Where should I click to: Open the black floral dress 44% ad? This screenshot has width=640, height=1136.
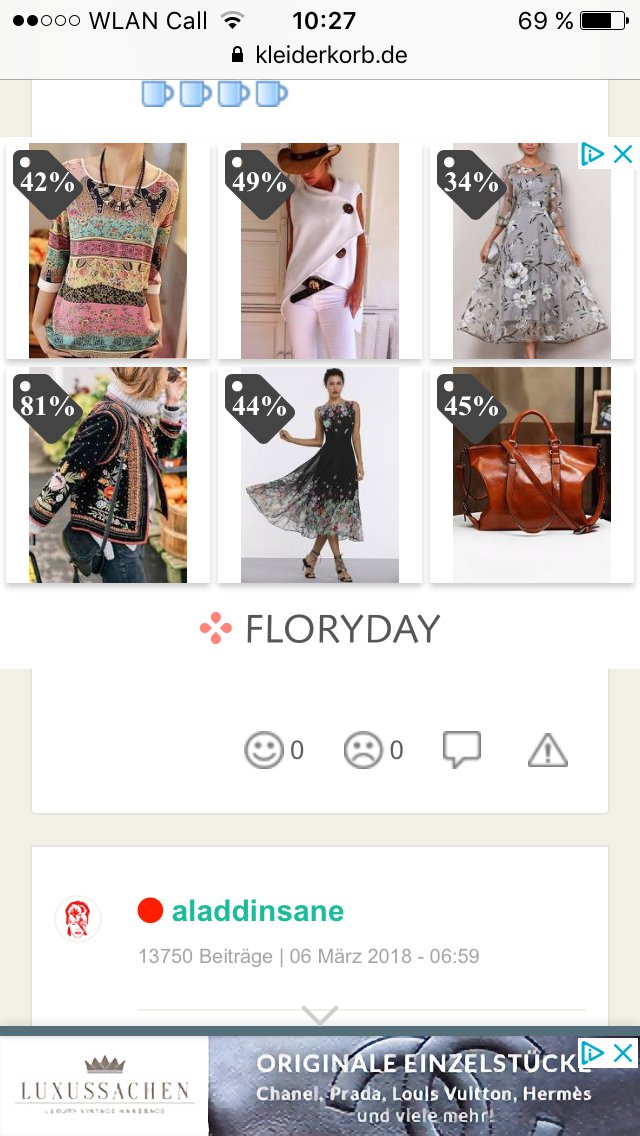click(320, 475)
